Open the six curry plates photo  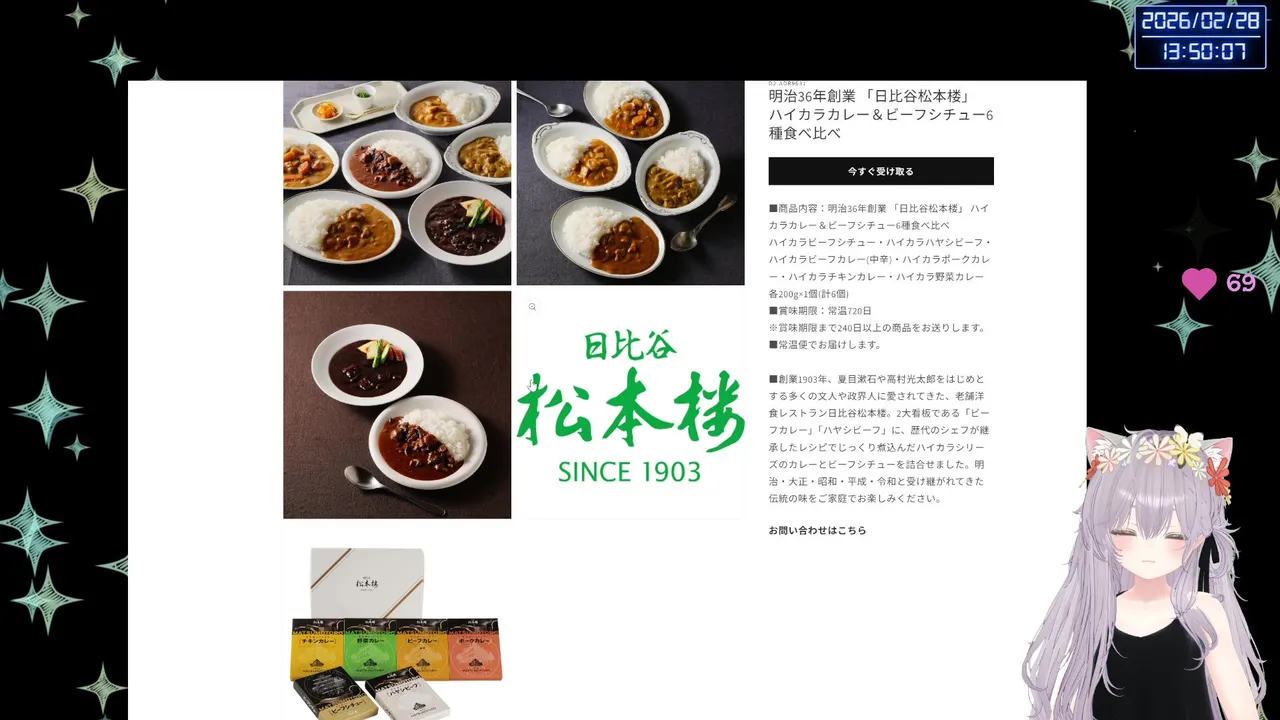pos(397,183)
